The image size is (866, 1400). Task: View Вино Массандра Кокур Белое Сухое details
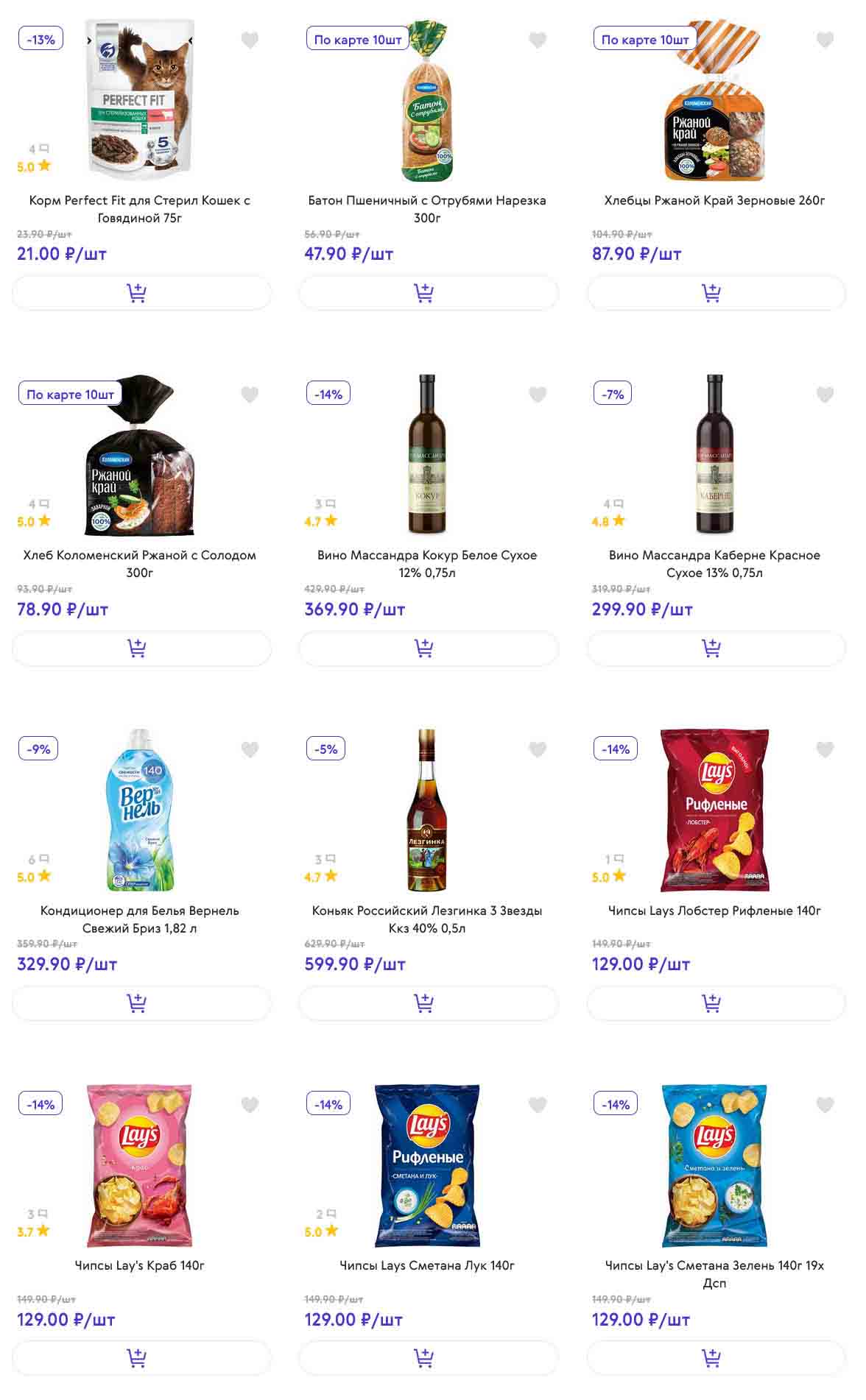tap(427, 563)
